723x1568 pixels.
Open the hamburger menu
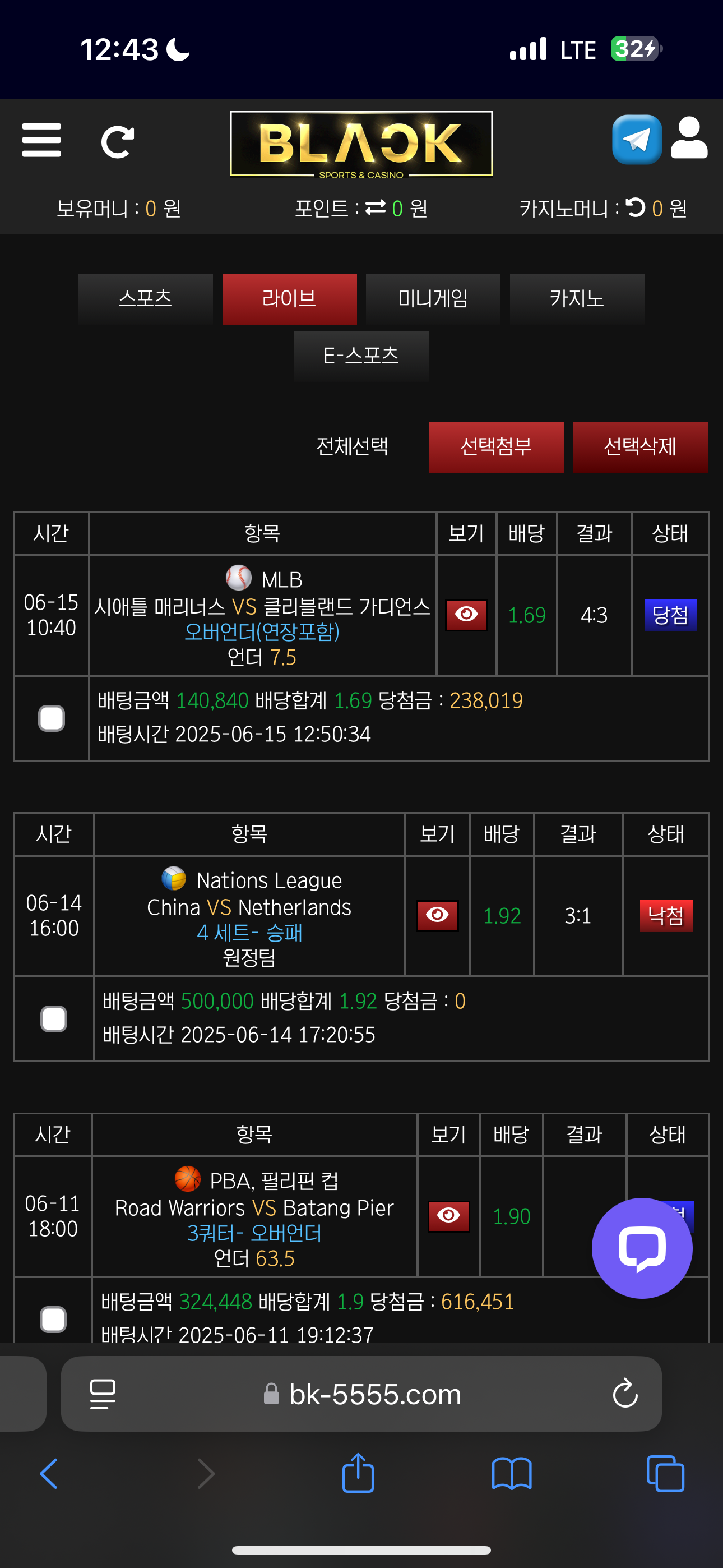coord(41,140)
